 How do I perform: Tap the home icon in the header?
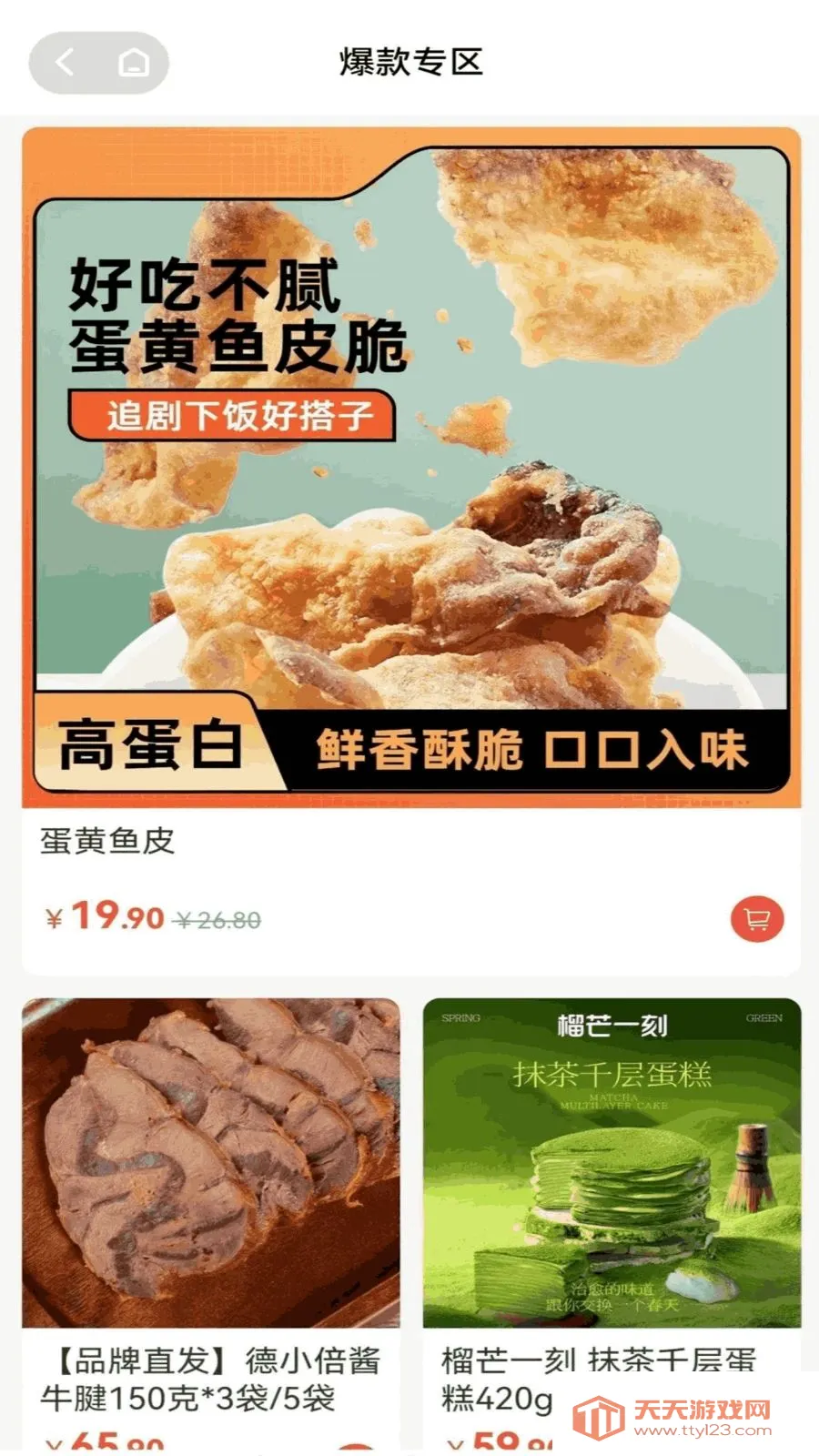(x=133, y=64)
